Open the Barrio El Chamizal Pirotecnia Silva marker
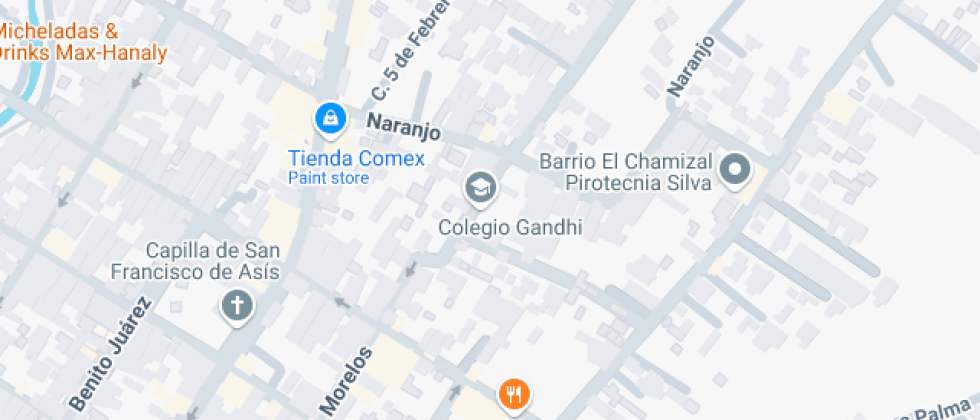Viewport: 980px width, 420px height. click(x=736, y=171)
